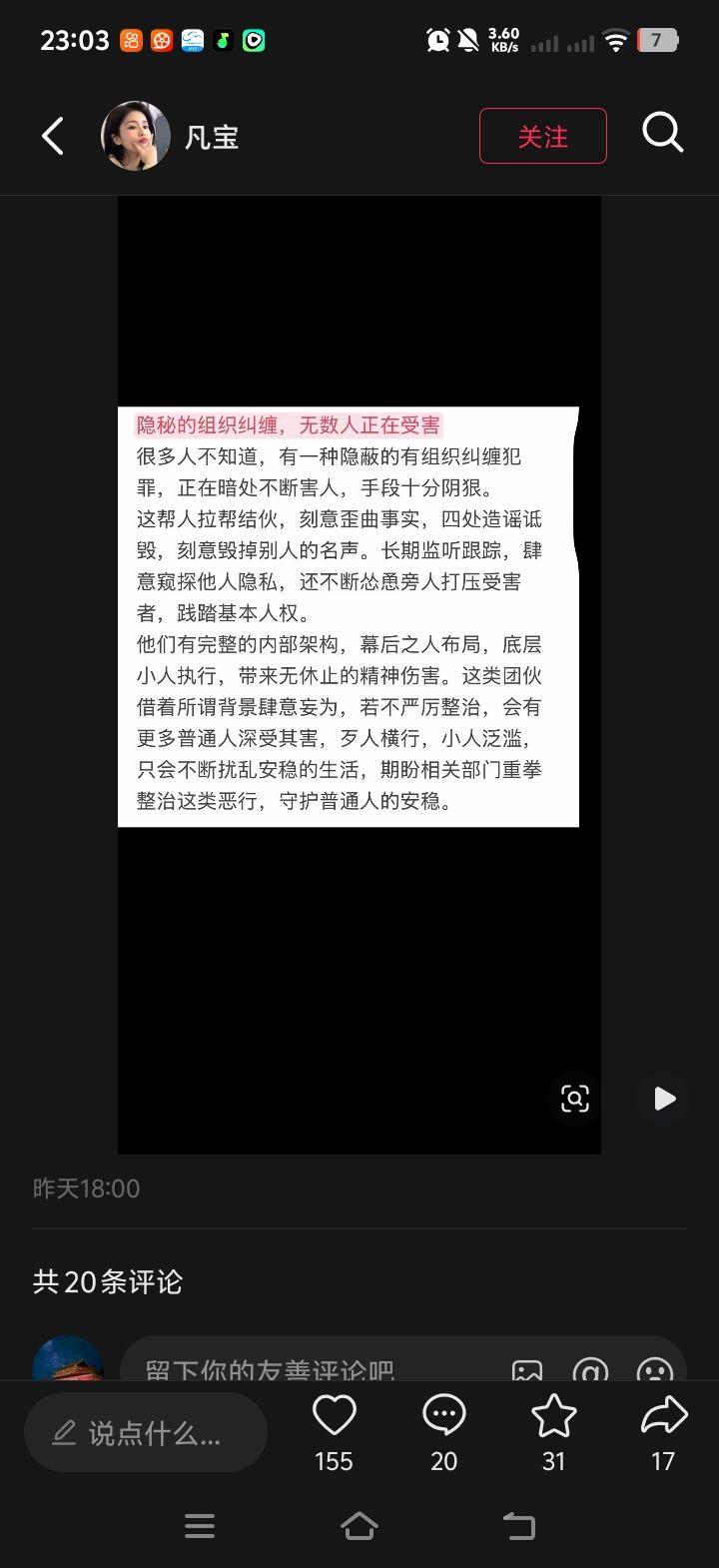719x1568 pixels.
Task: Go back using the top-left arrow
Action: pos(53,136)
